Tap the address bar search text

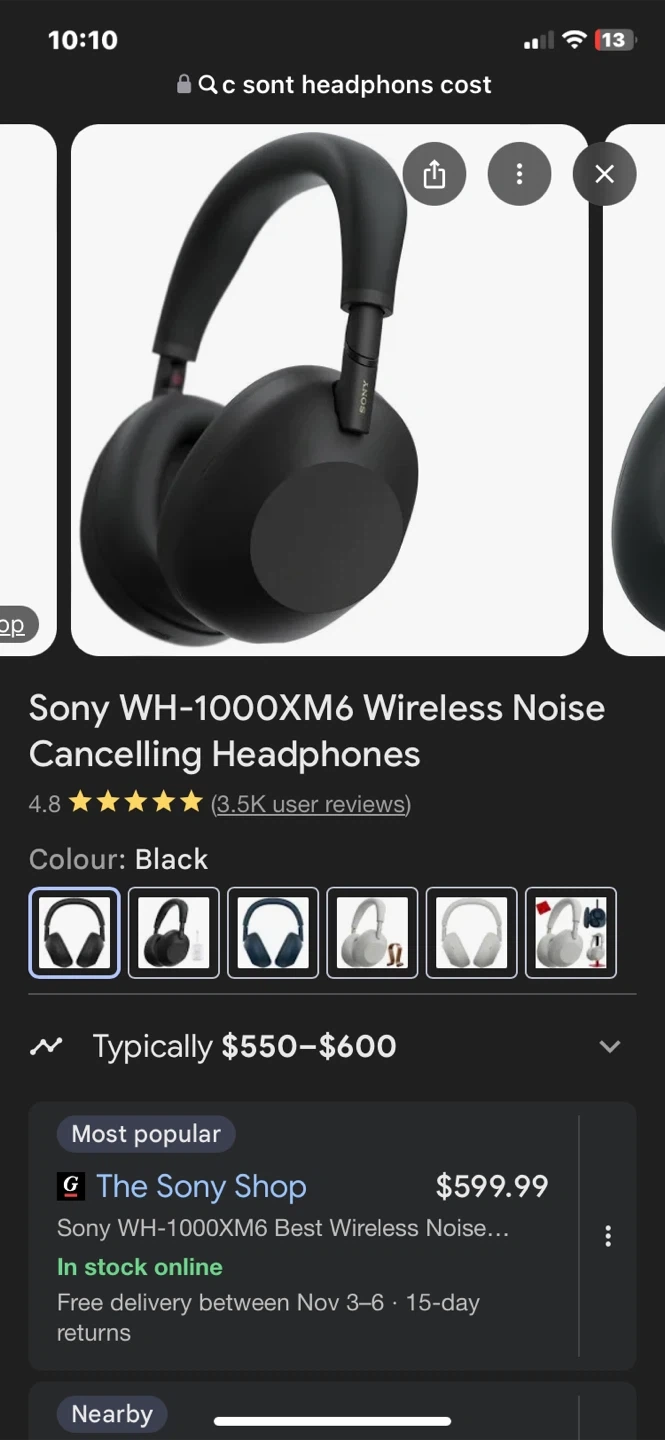(356, 85)
